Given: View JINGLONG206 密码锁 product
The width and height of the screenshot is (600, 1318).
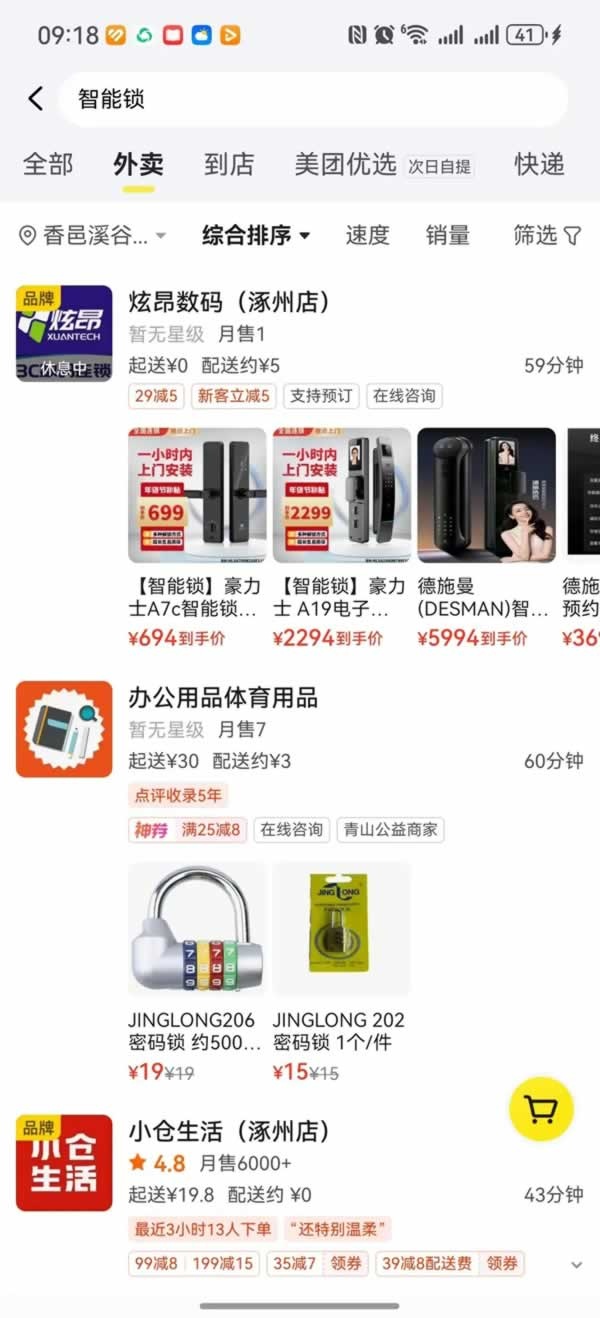Looking at the screenshot, I should (197, 932).
